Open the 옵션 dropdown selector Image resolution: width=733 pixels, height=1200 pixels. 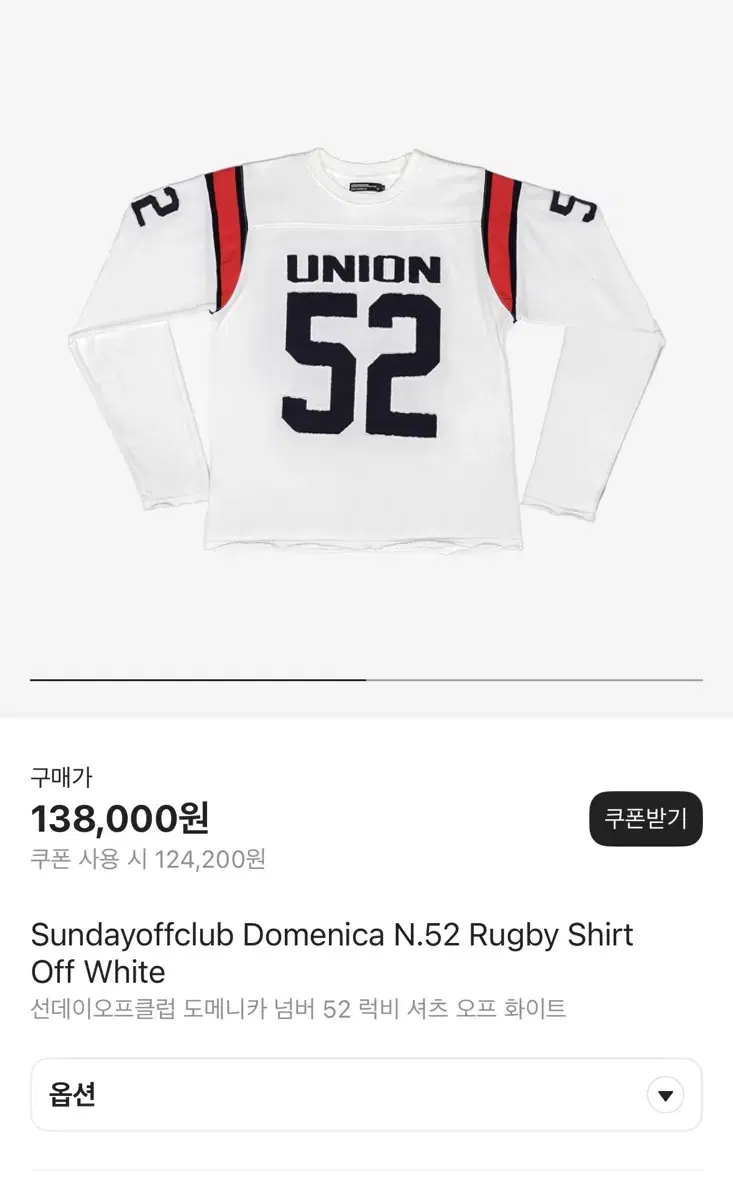(x=366, y=1096)
